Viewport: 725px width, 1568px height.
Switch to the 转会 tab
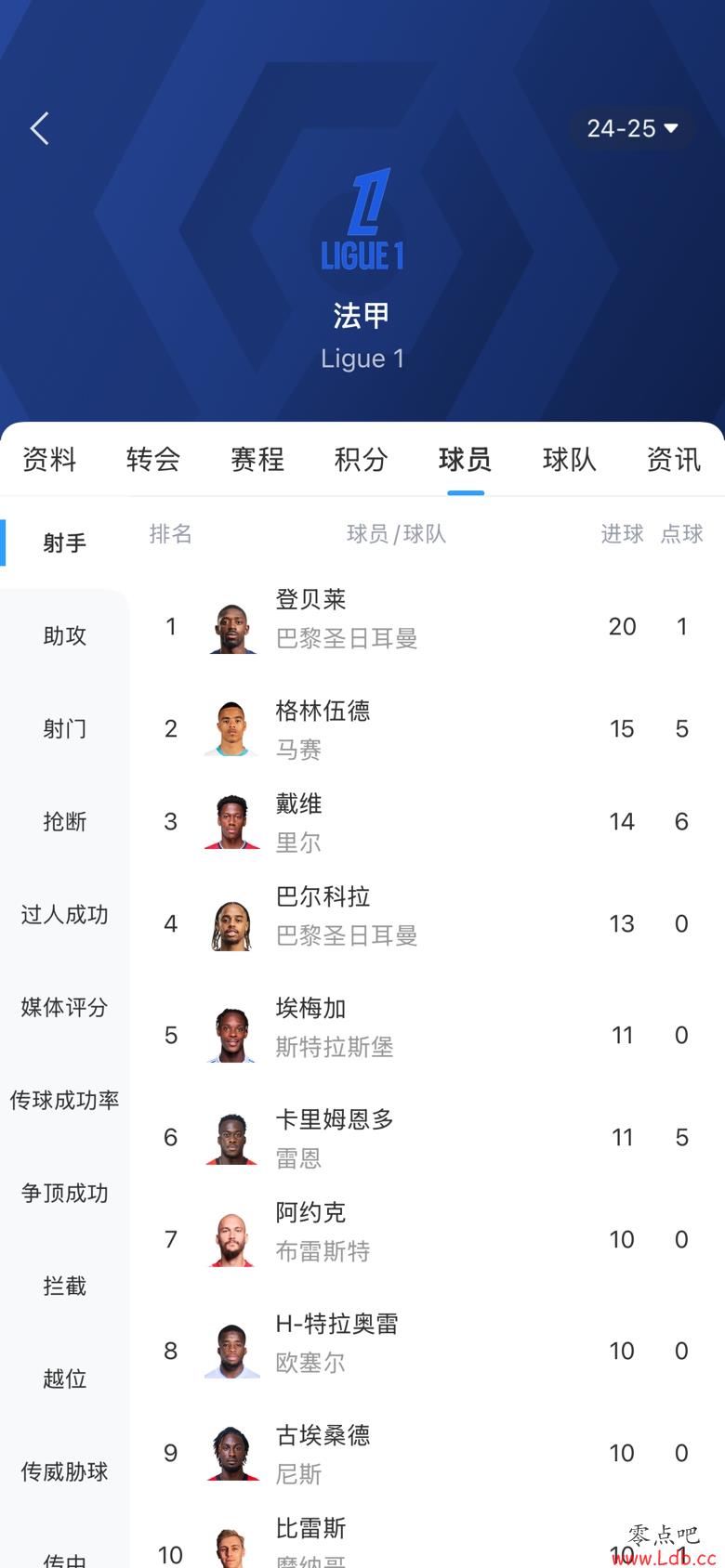click(153, 460)
